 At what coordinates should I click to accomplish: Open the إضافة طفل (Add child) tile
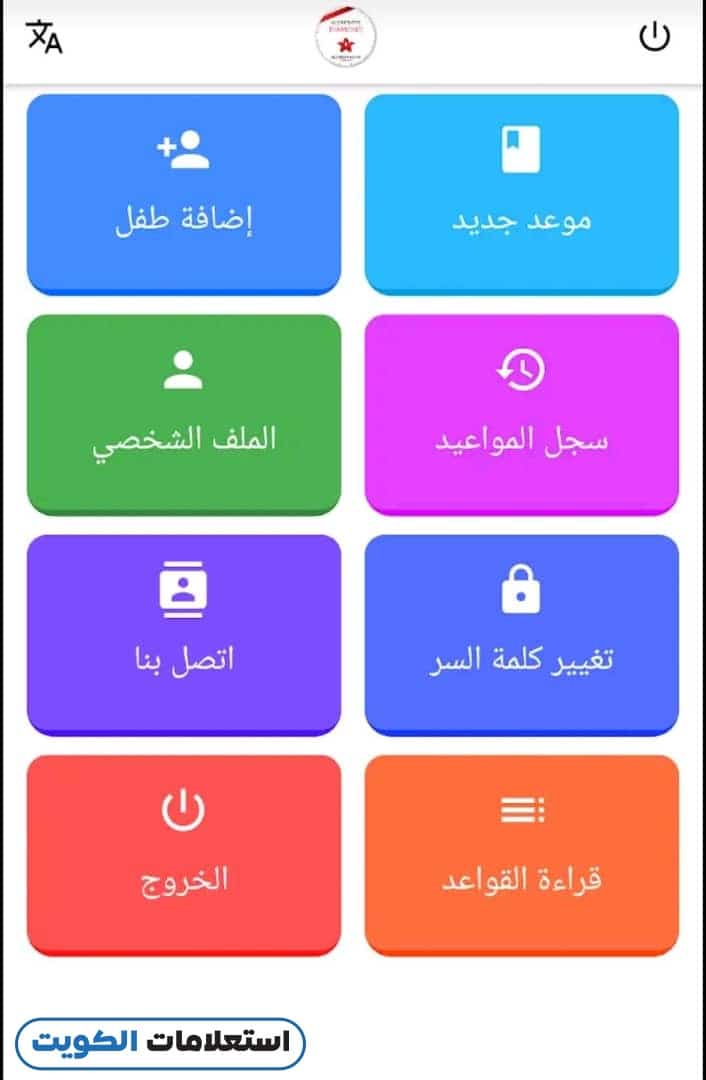click(x=183, y=193)
